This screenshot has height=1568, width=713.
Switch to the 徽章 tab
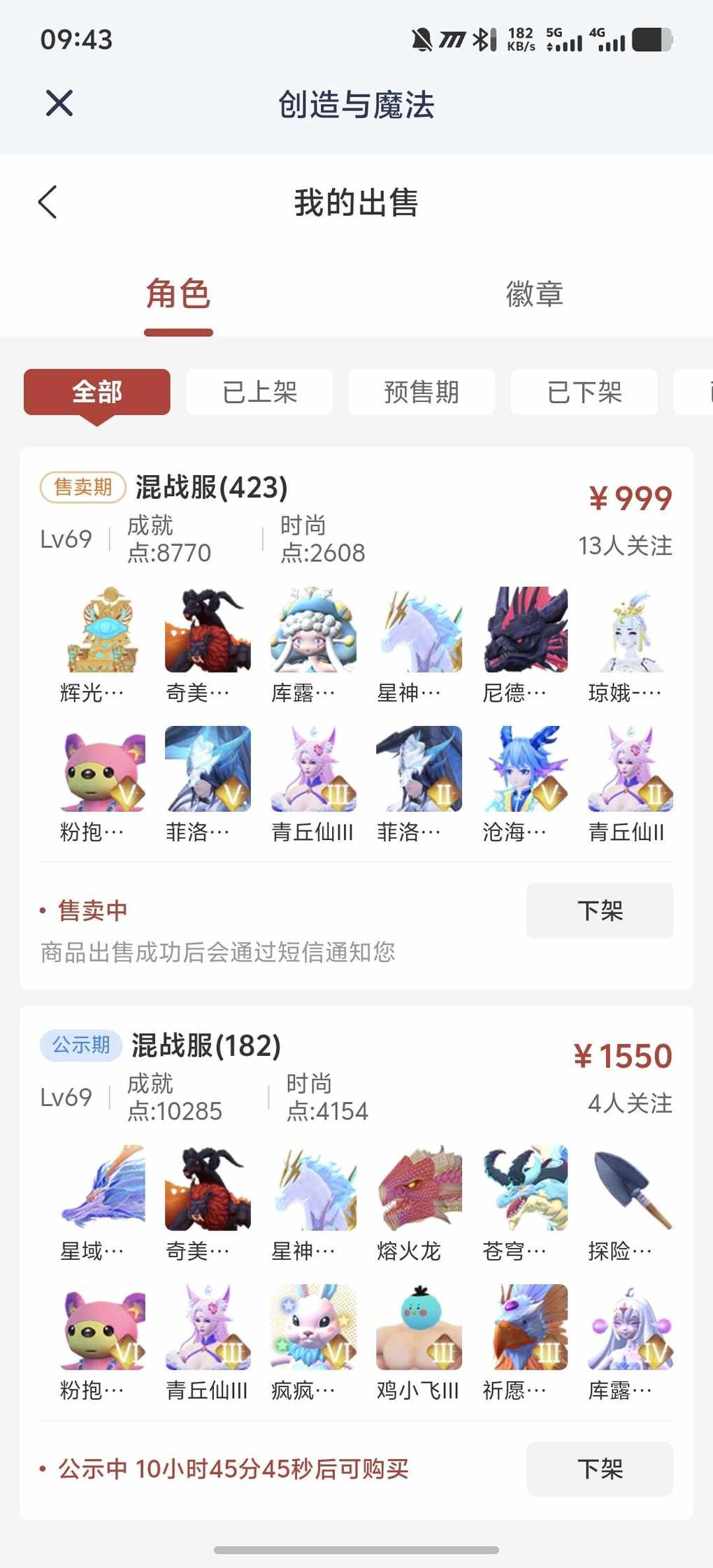pos(535,293)
